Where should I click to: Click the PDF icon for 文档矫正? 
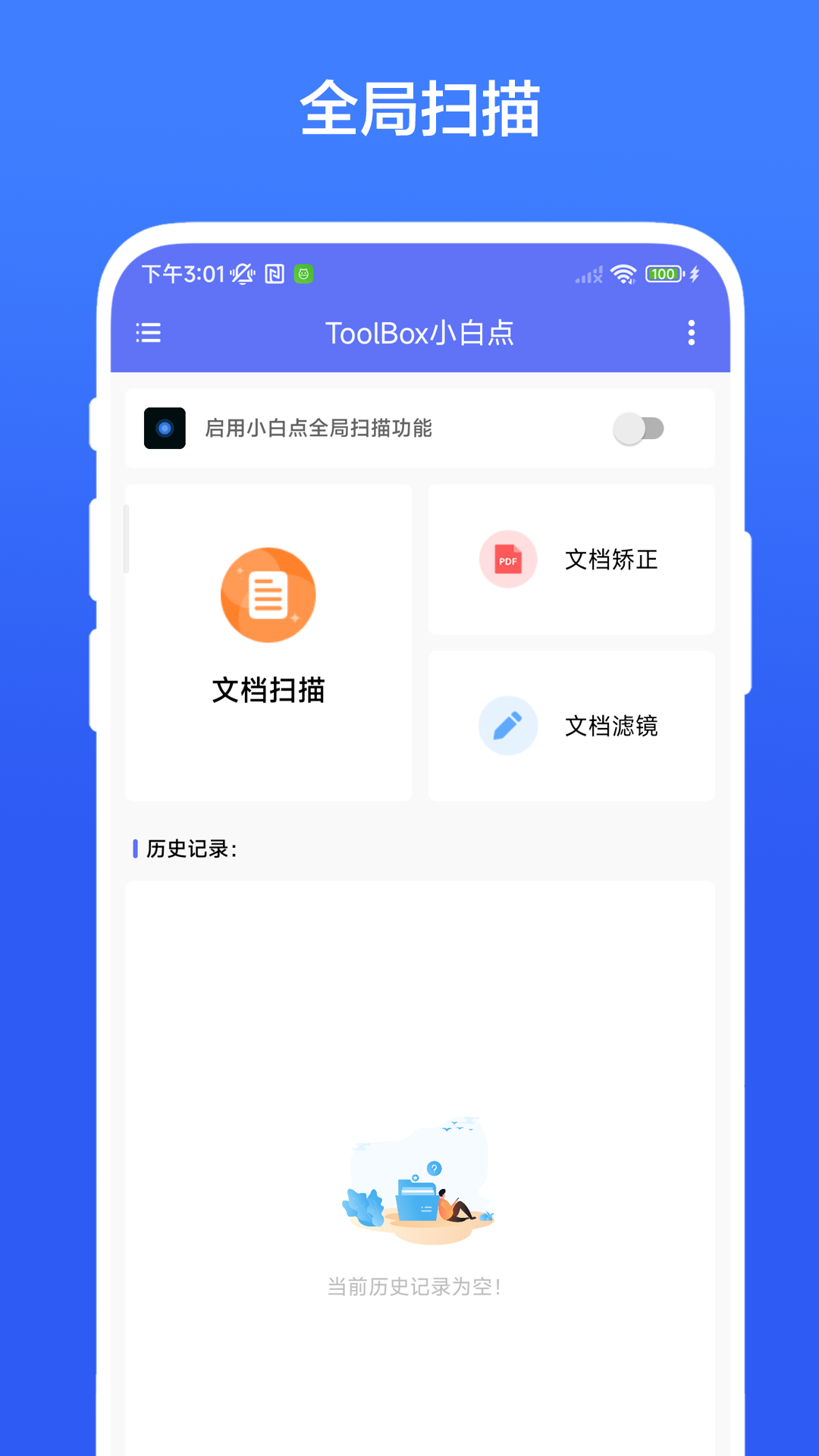tap(507, 559)
